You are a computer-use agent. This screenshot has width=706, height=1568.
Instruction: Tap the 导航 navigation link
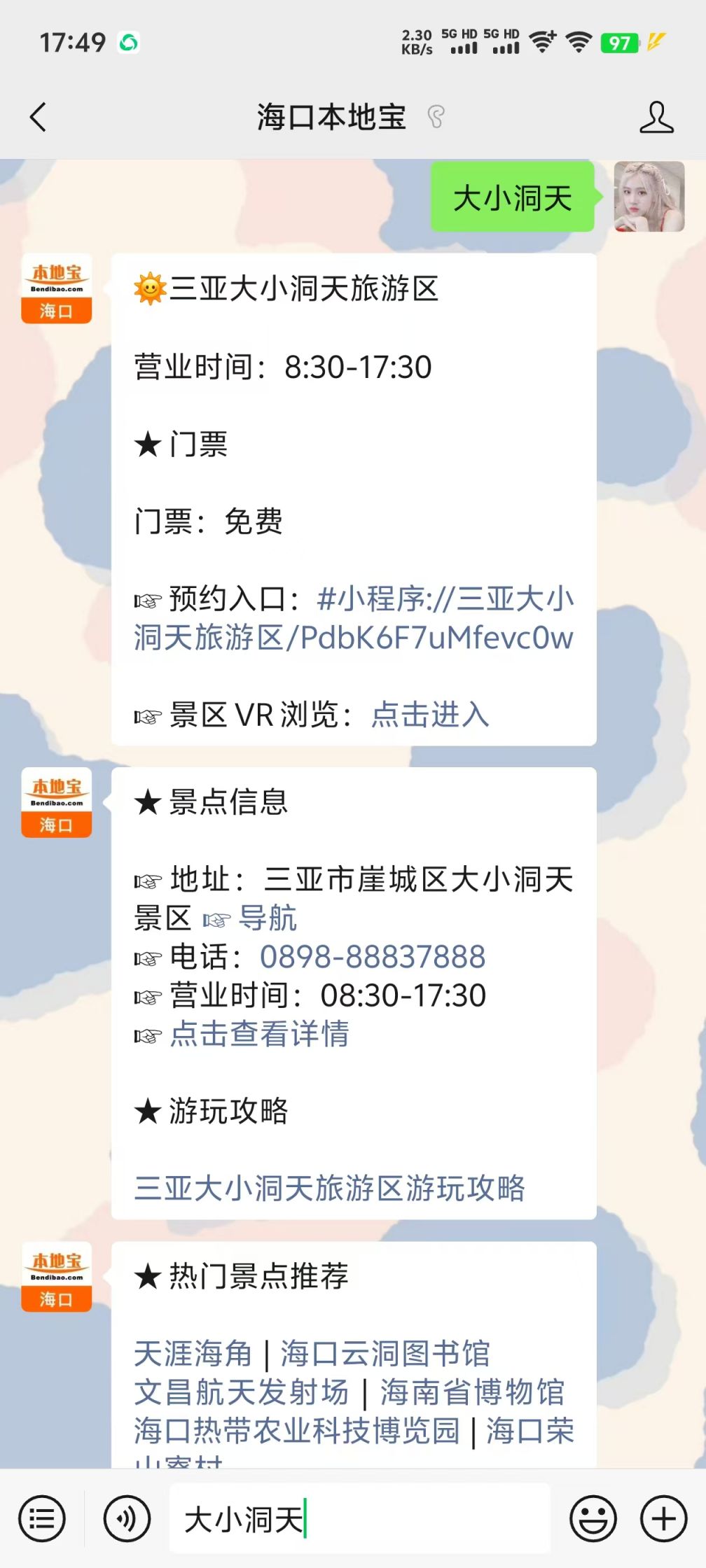267,918
